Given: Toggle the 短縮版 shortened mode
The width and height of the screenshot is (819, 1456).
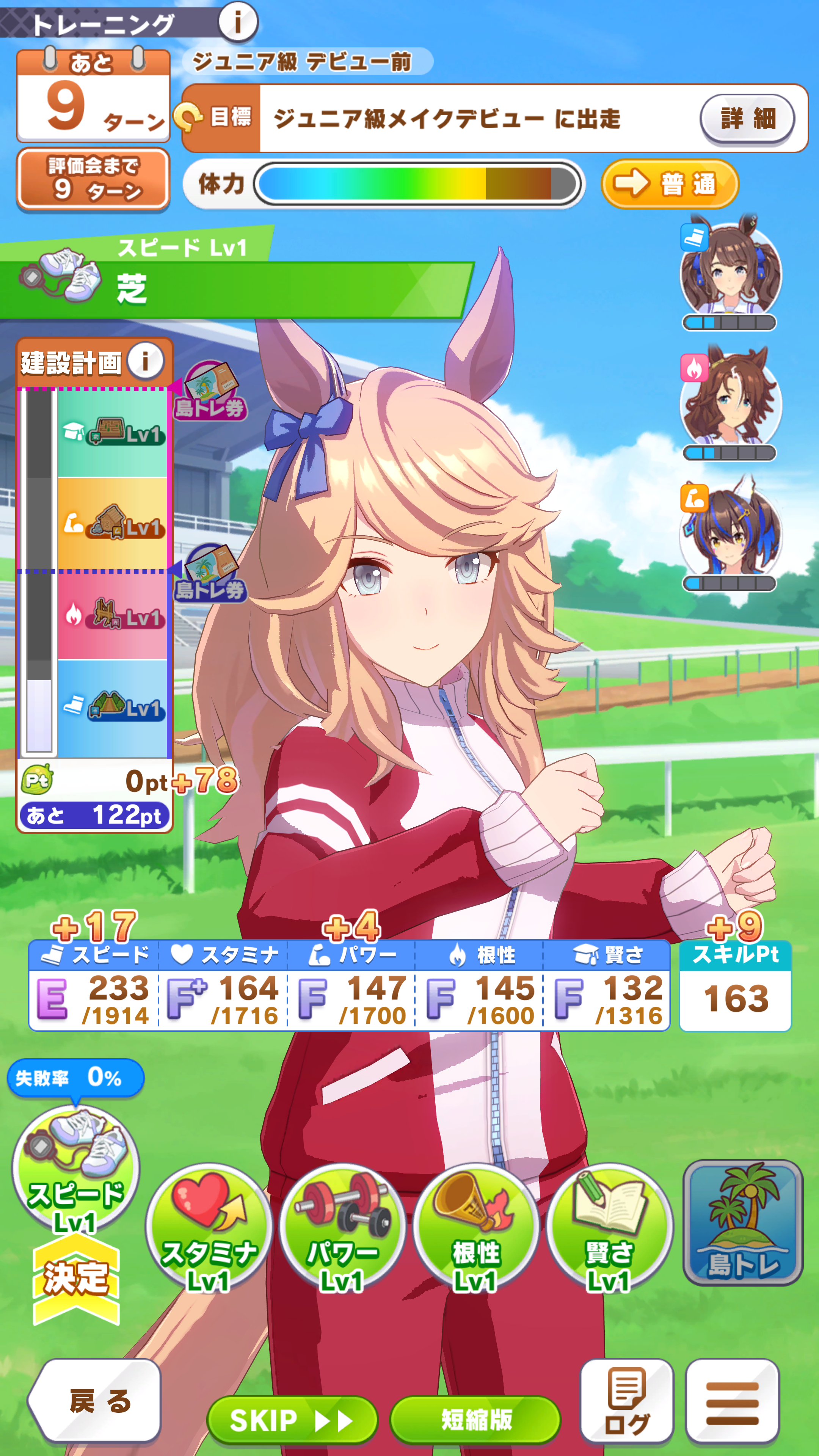Looking at the screenshot, I should point(475,1420).
